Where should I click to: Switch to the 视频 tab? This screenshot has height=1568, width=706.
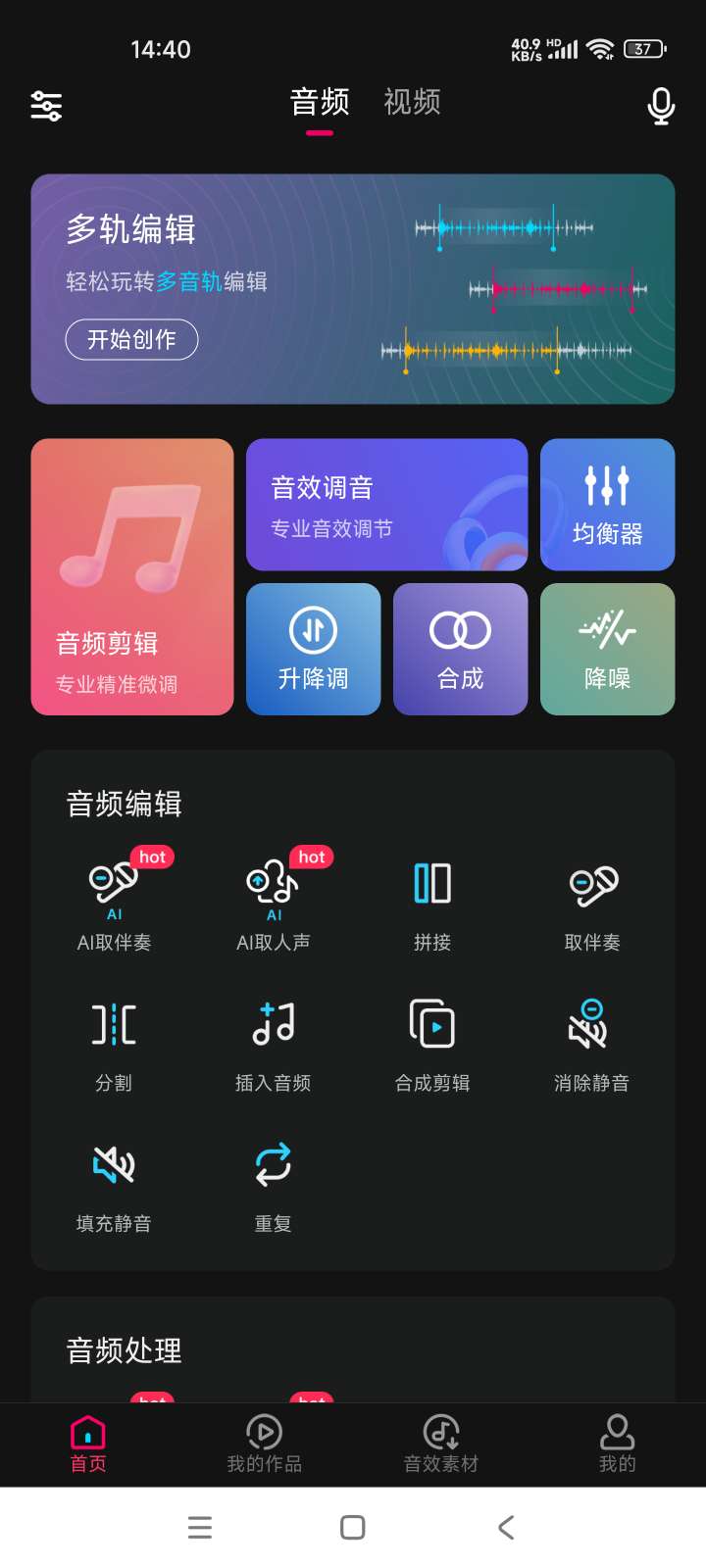click(x=412, y=102)
